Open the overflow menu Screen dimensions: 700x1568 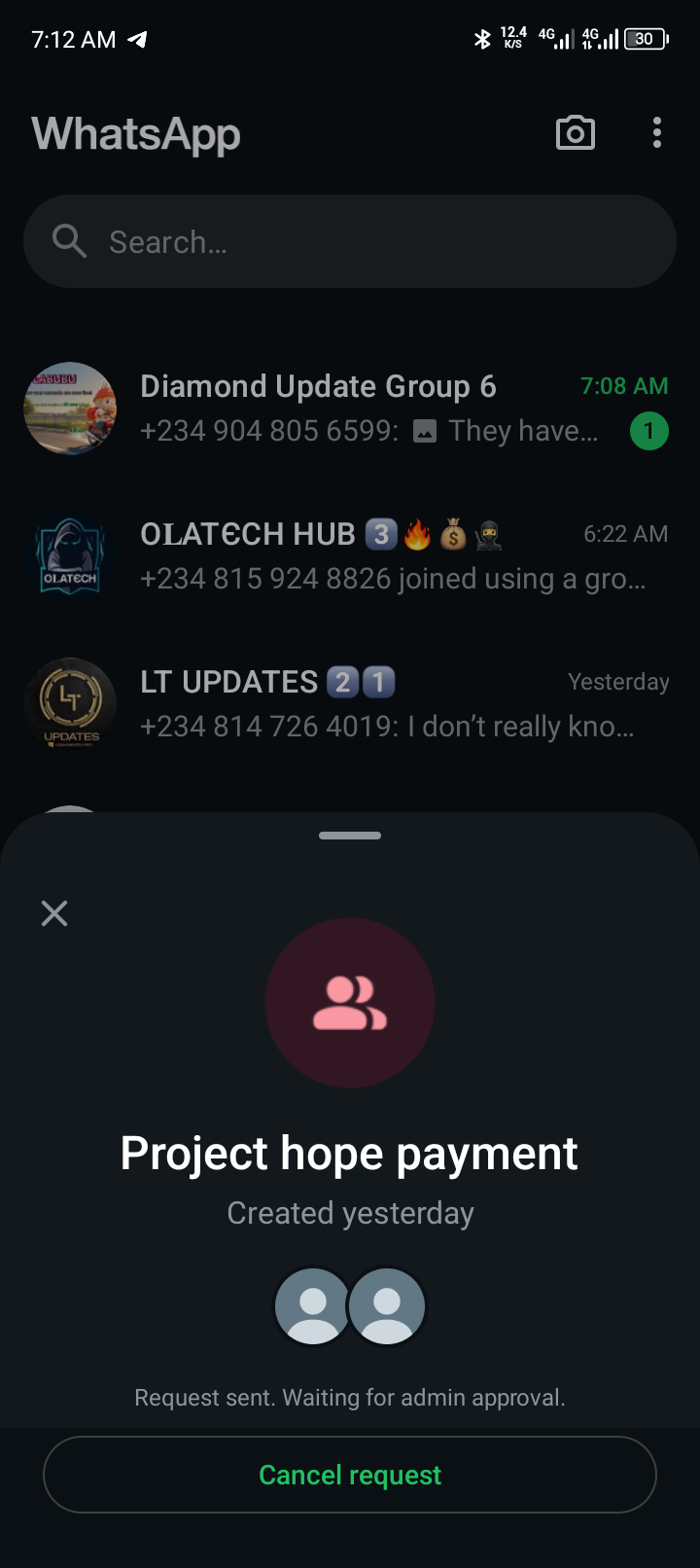(x=657, y=133)
